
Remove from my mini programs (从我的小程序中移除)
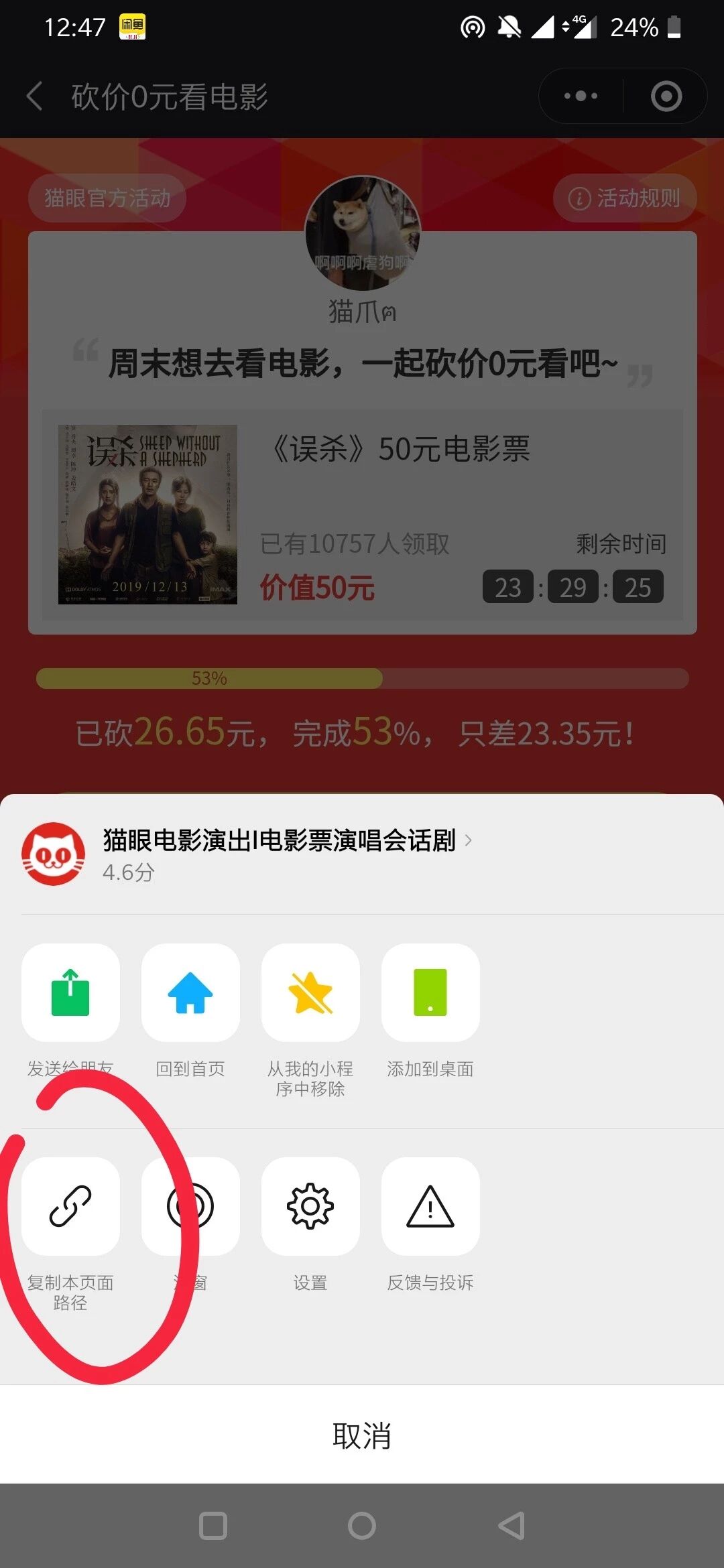310,992
